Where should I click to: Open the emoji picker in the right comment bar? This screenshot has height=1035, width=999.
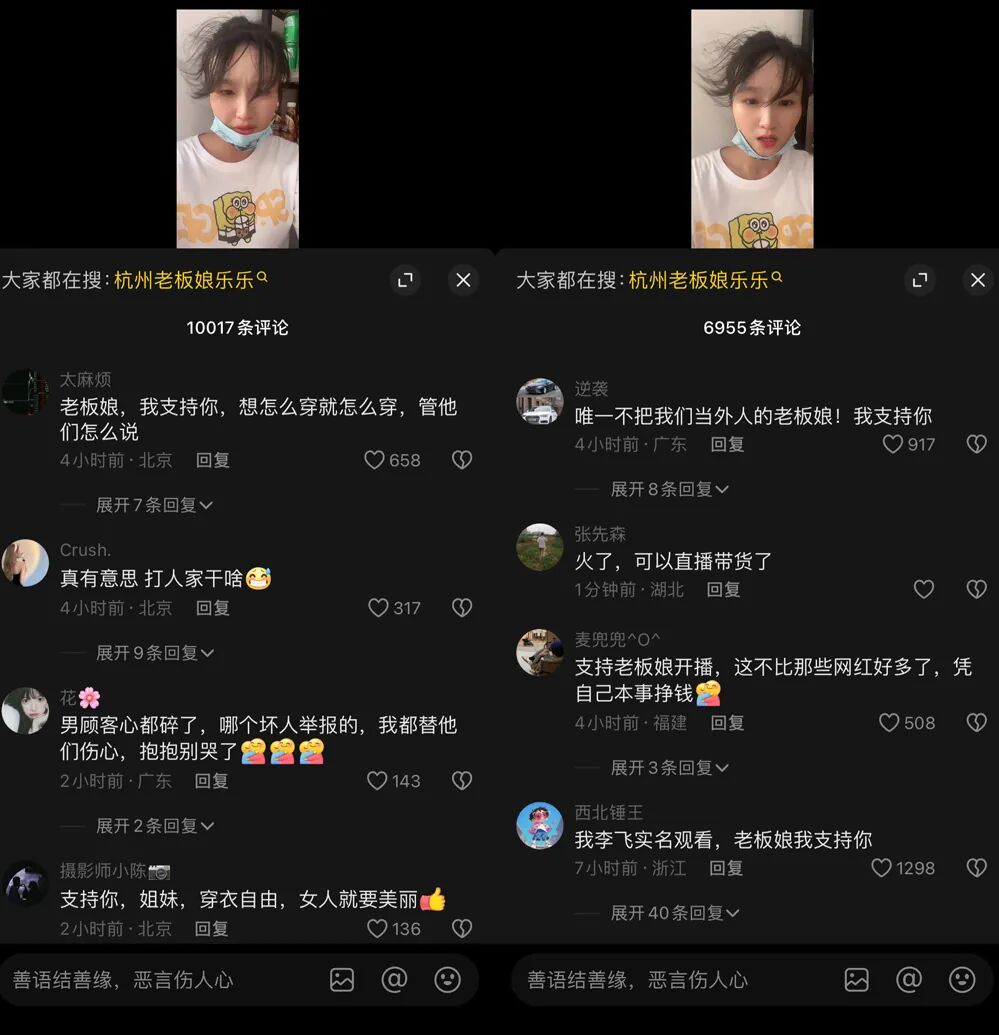[x=963, y=980]
